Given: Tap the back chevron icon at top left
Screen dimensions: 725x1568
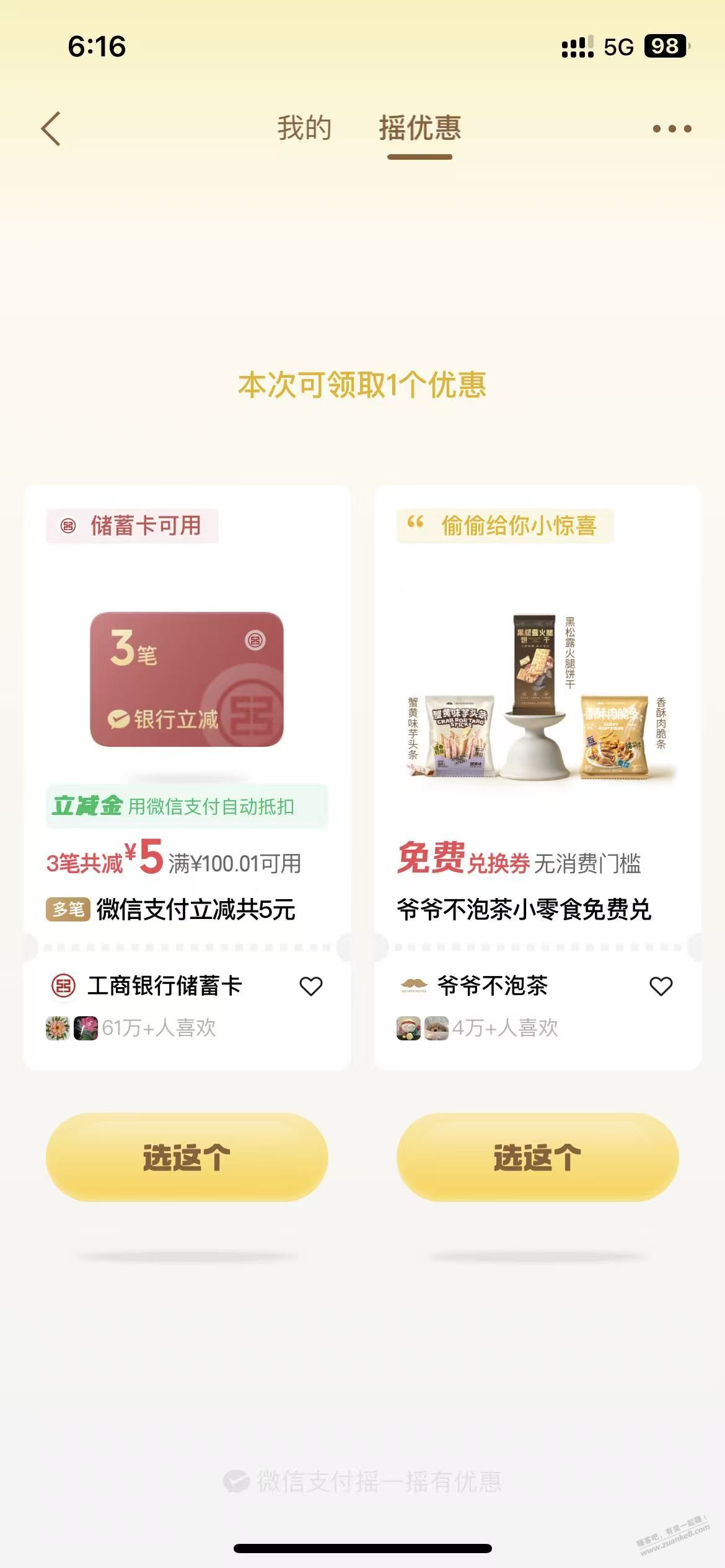Looking at the screenshot, I should [x=50, y=128].
